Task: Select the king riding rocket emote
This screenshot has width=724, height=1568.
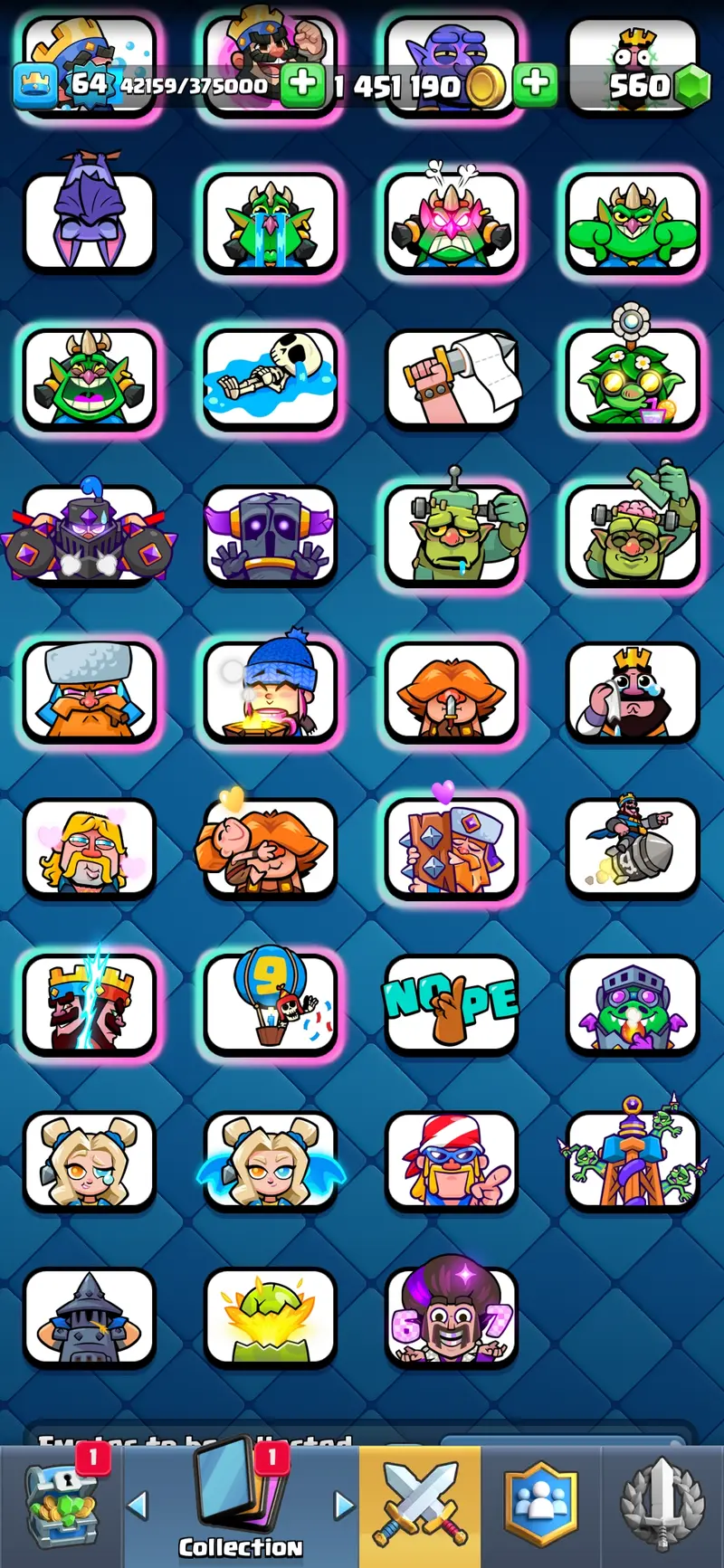Action: 632,848
